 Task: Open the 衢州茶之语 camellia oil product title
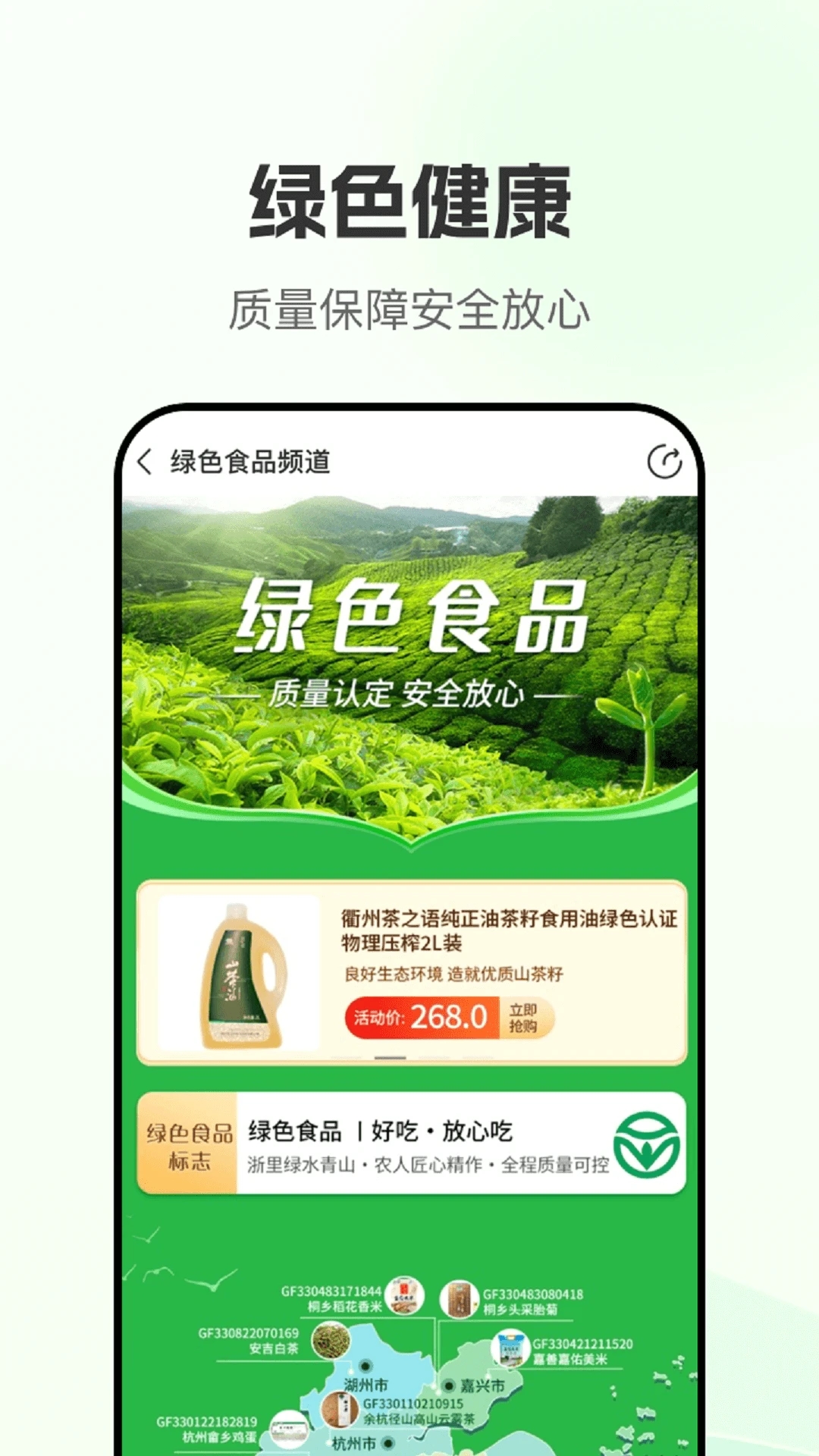pos(508,930)
